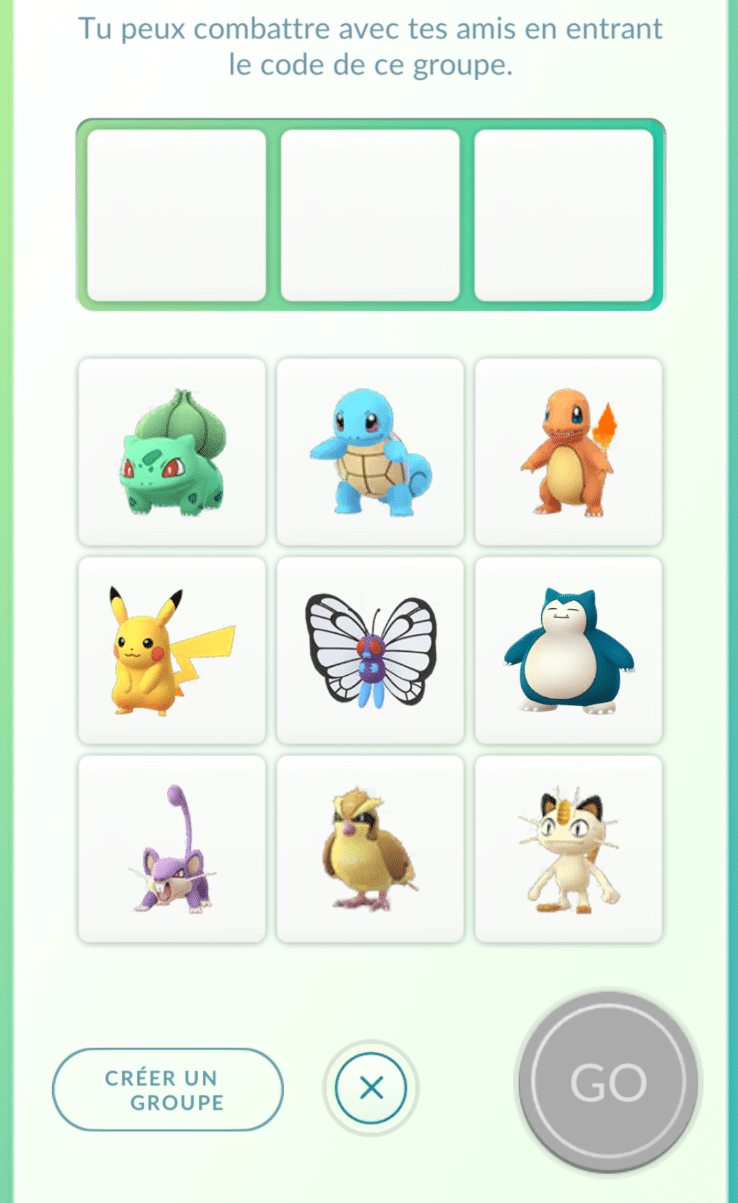The height and width of the screenshot is (1203, 738).
Task: Tap the GO button
Action: tap(608, 1082)
